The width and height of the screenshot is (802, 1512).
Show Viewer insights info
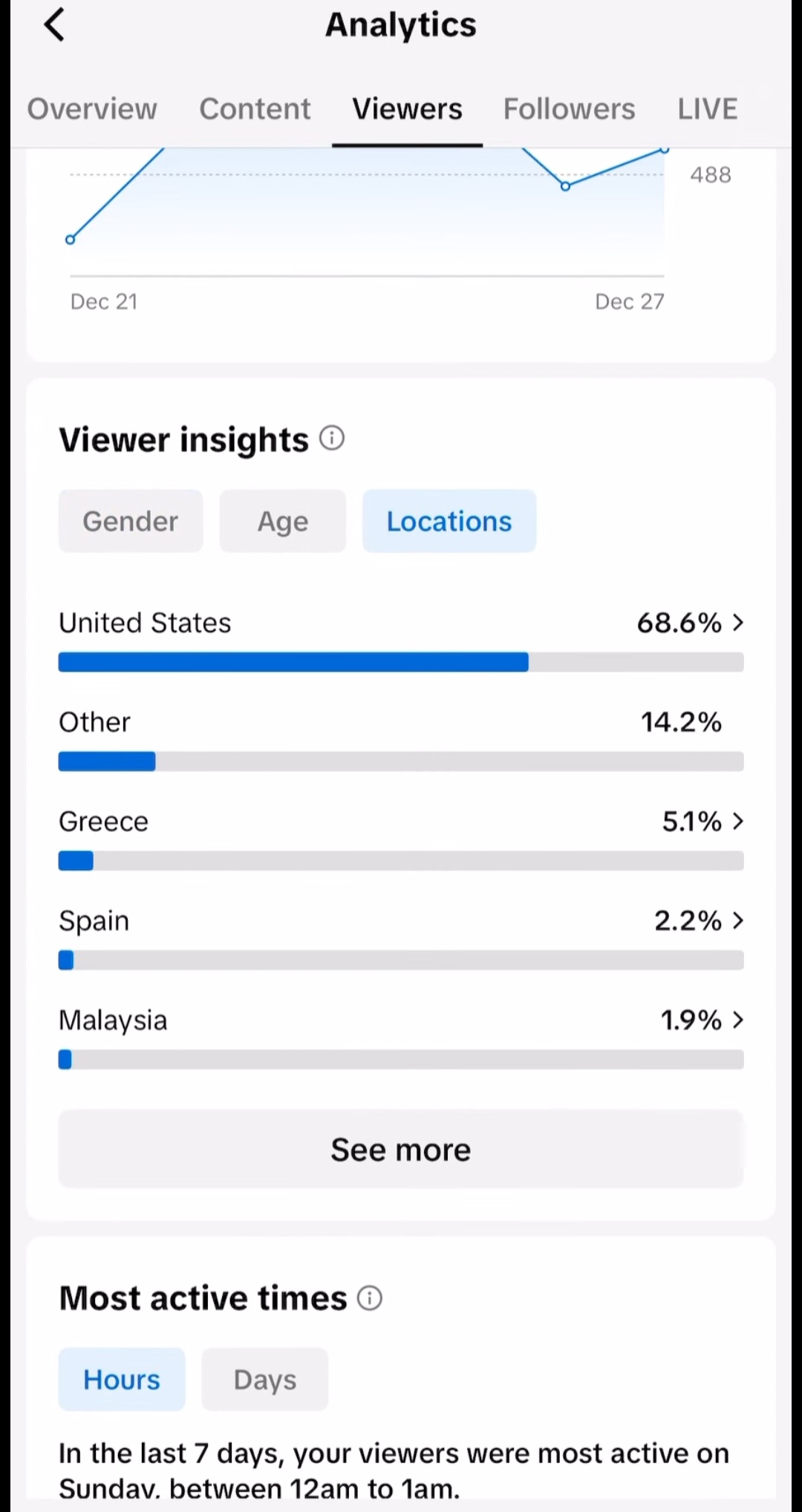click(332, 439)
